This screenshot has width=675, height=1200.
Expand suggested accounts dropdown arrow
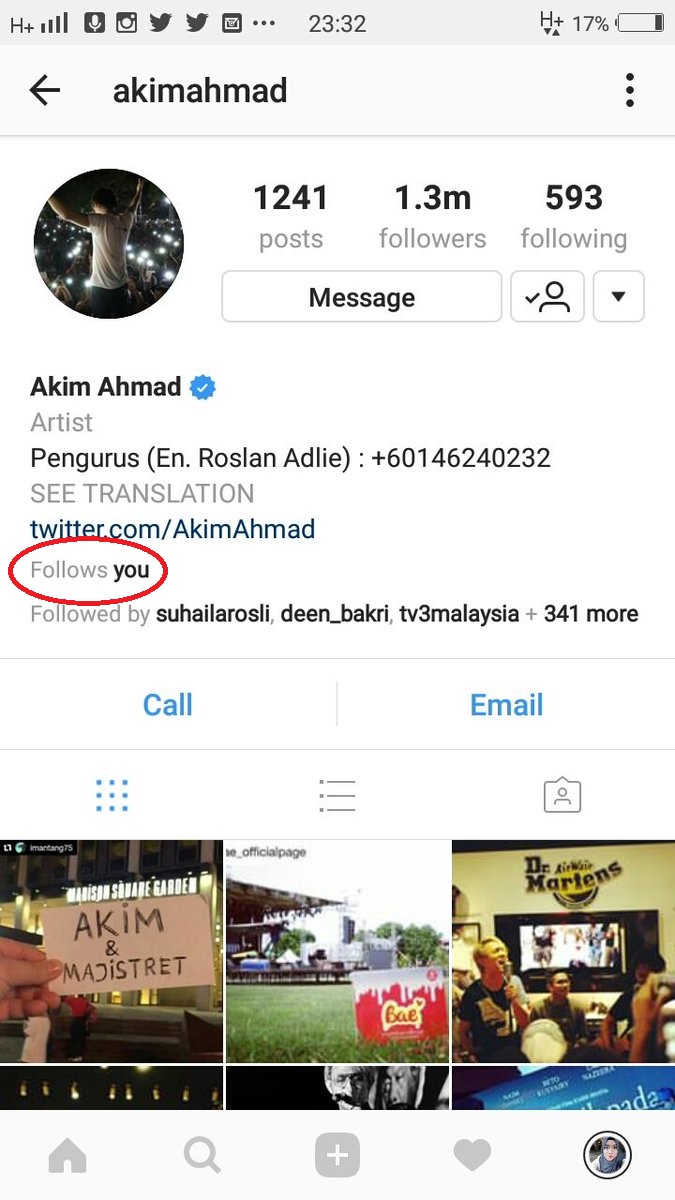pos(618,297)
